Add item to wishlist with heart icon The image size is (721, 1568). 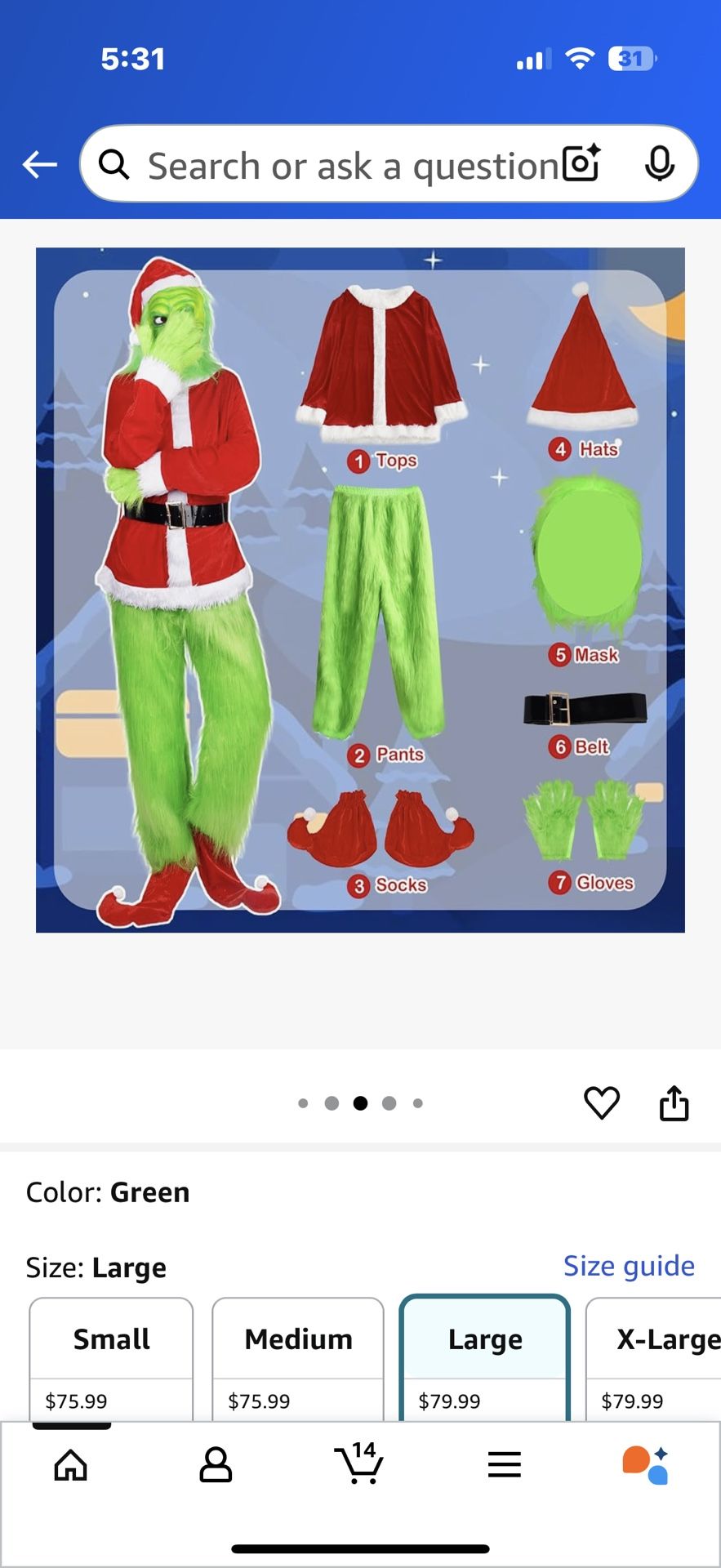pos(602,1103)
